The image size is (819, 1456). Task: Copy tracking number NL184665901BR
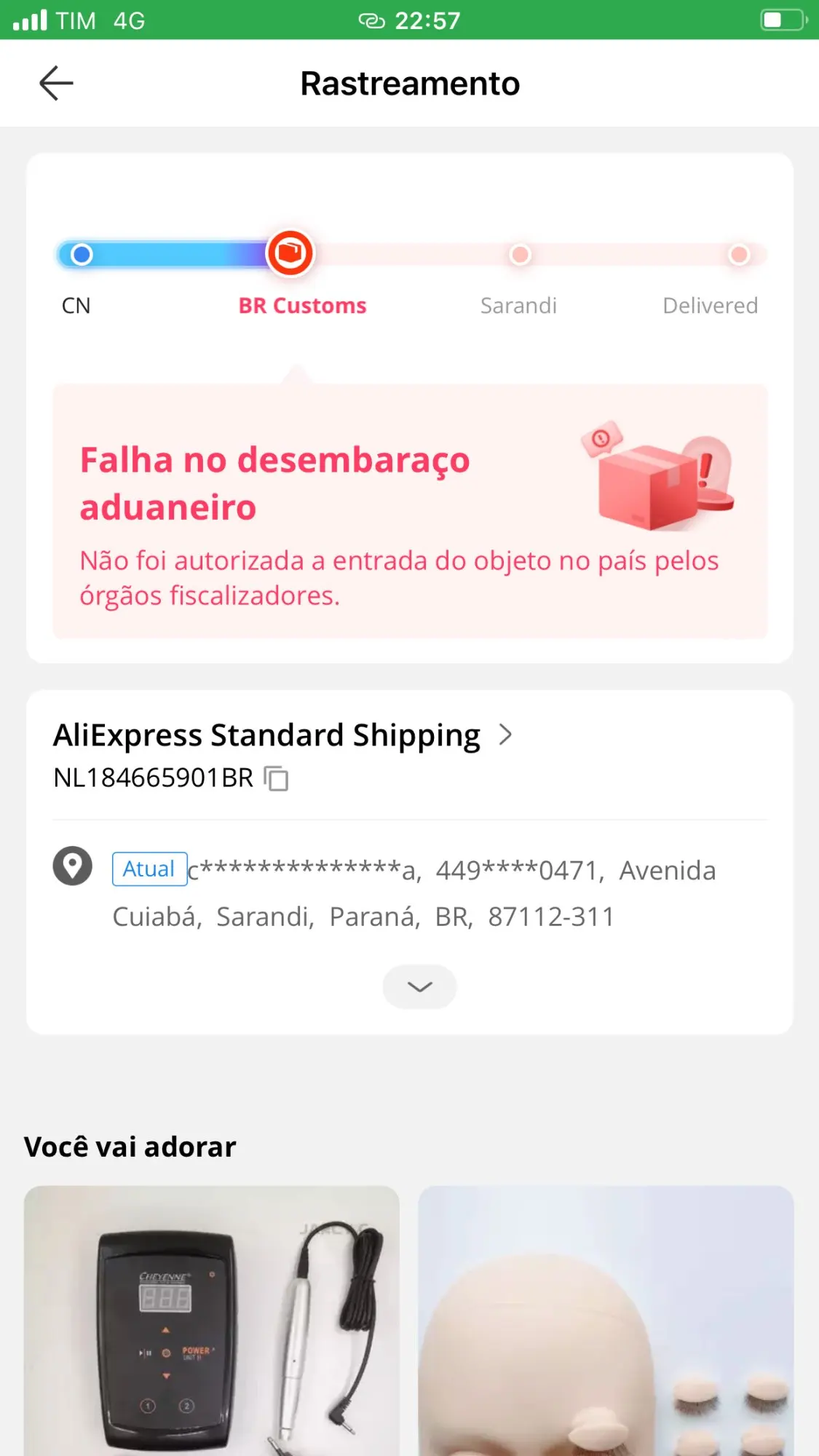click(277, 779)
